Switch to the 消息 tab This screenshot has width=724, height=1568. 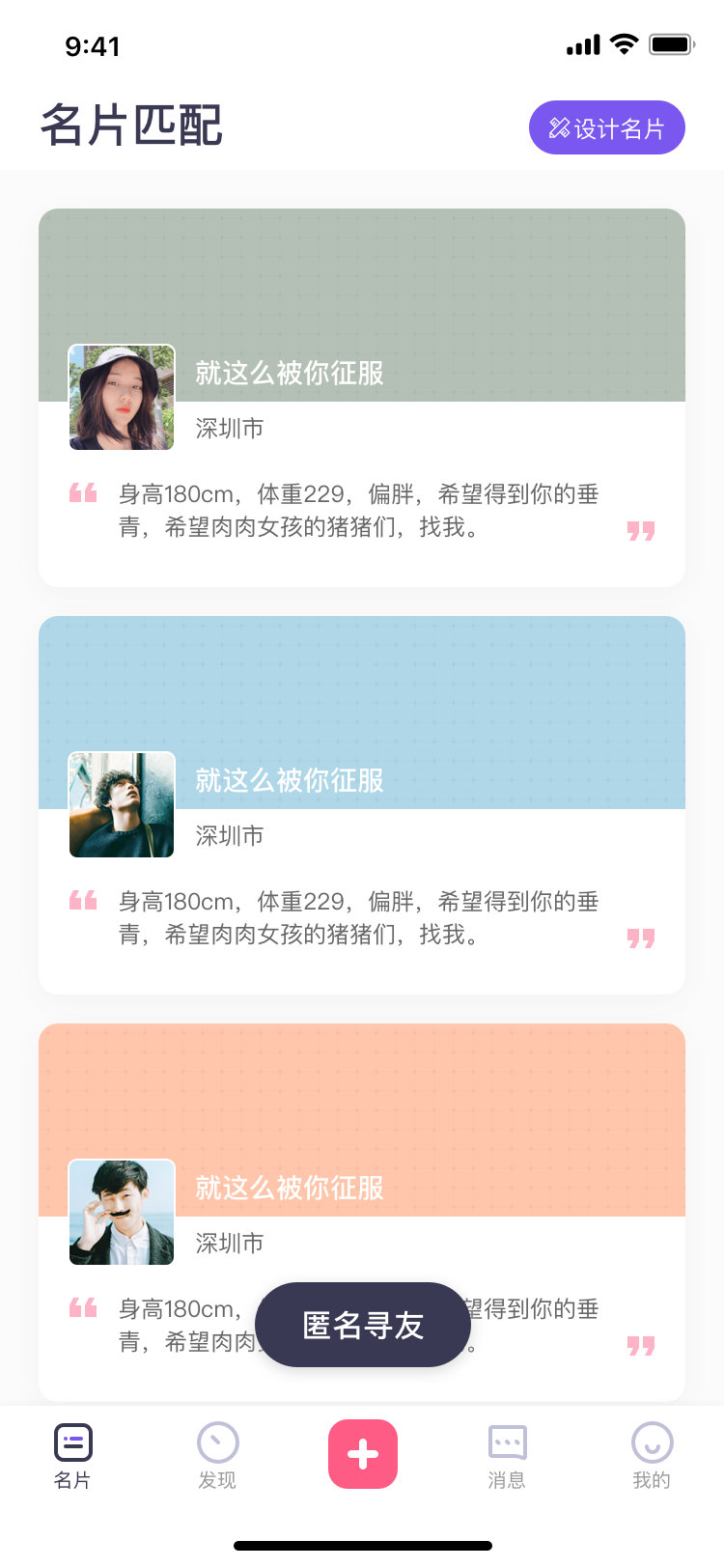(x=507, y=1456)
